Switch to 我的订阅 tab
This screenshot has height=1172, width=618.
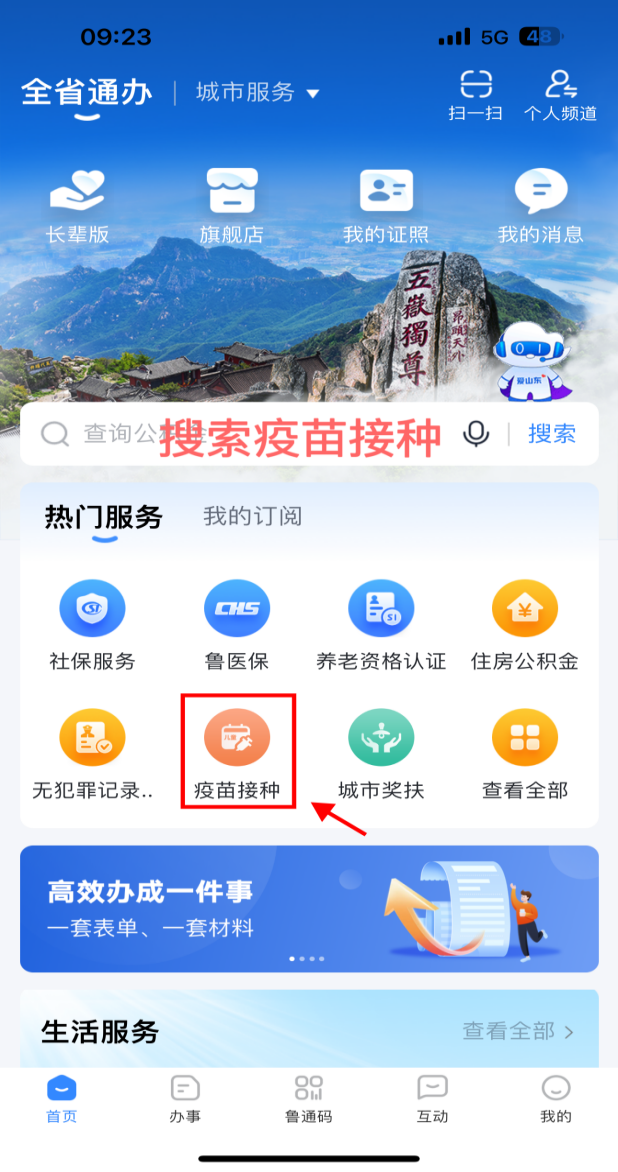pos(252,517)
